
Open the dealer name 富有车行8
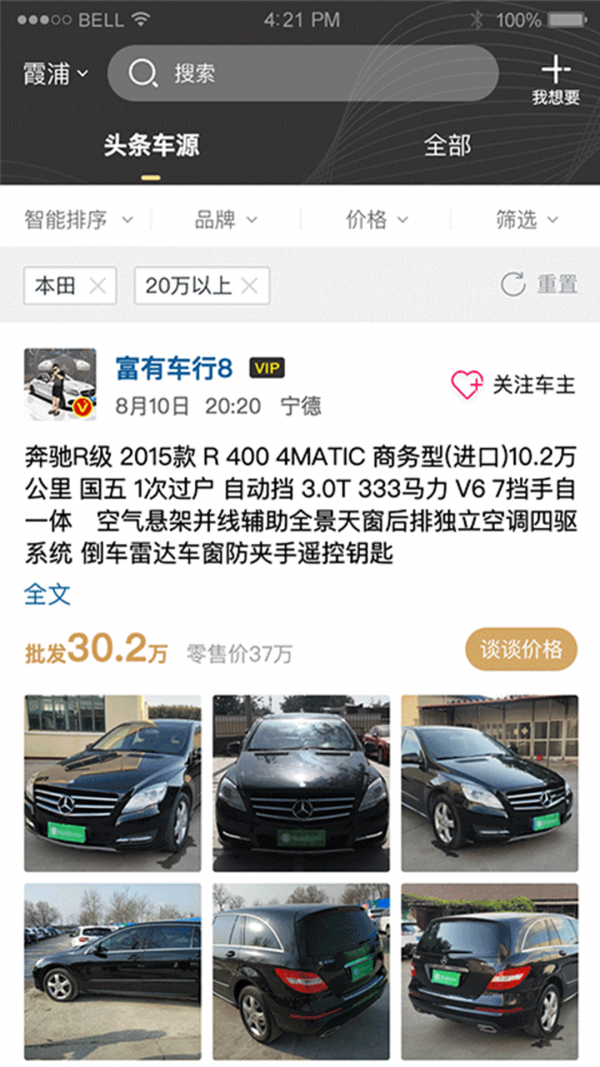[174, 369]
